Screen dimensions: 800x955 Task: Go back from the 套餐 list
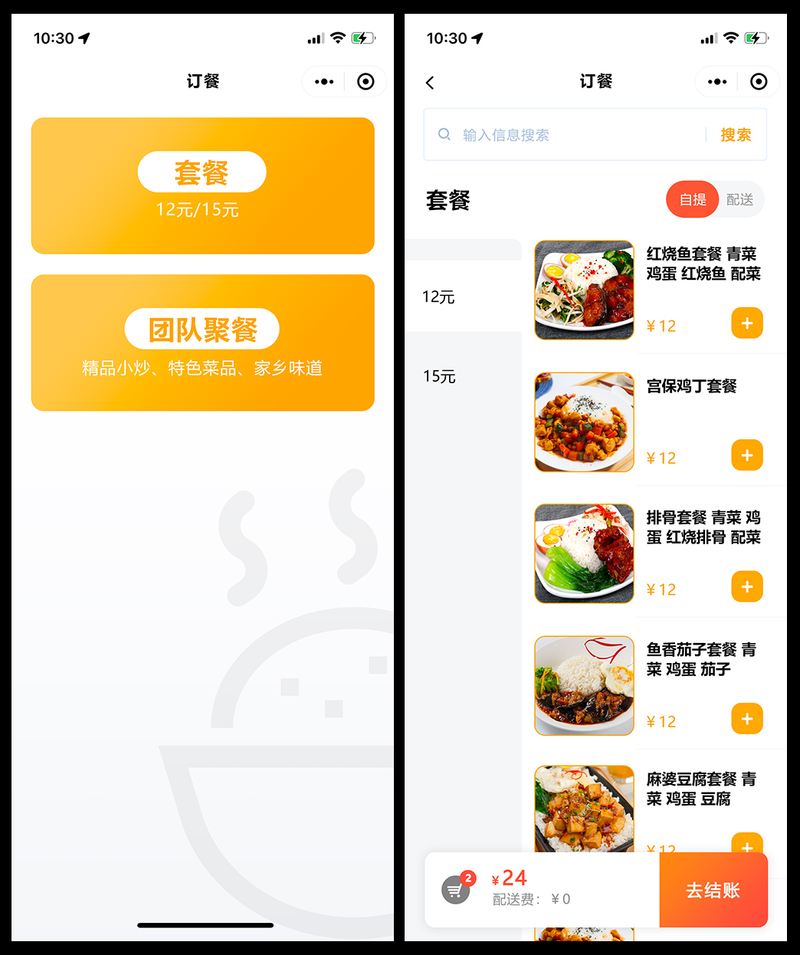click(x=430, y=82)
